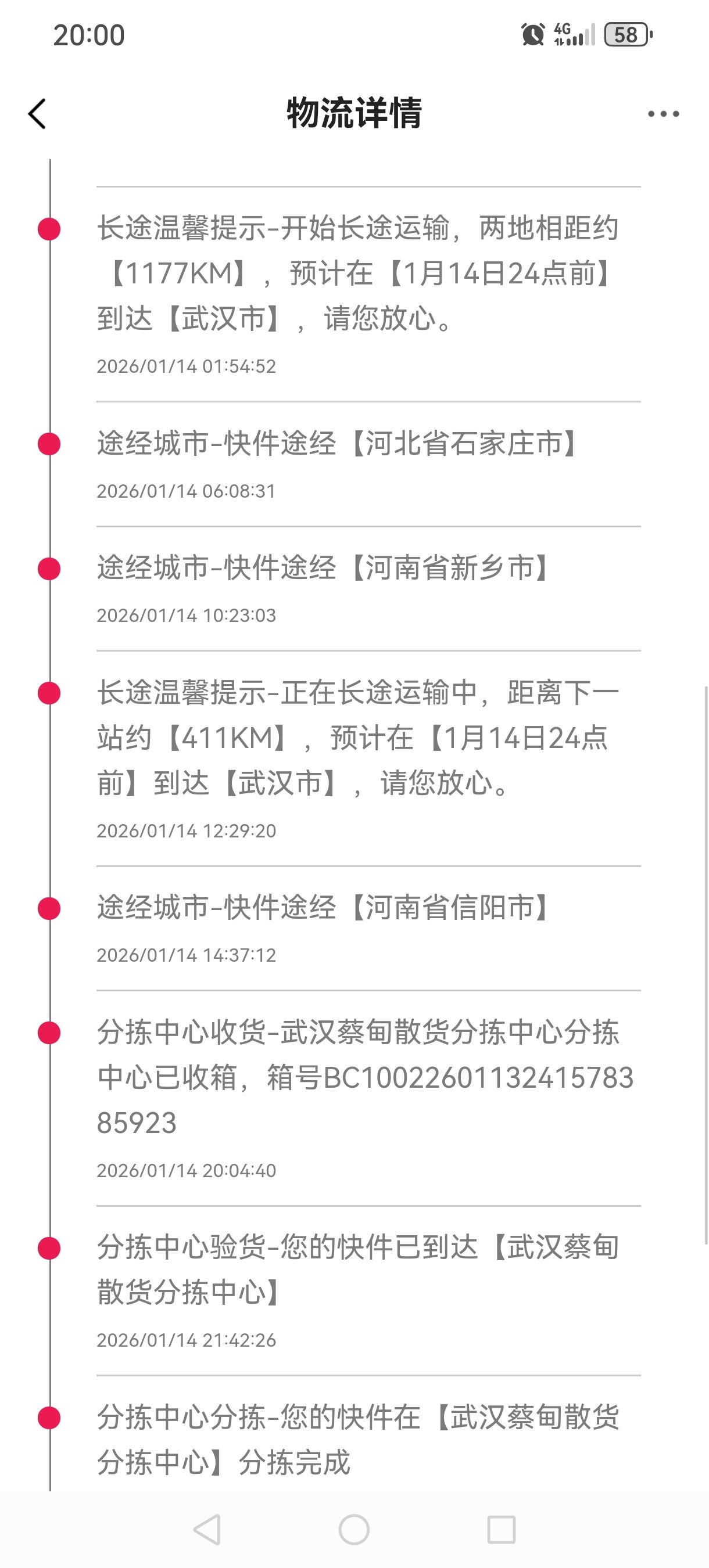
Task: Open the three-dot overflow menu
Action: (663, 114)
